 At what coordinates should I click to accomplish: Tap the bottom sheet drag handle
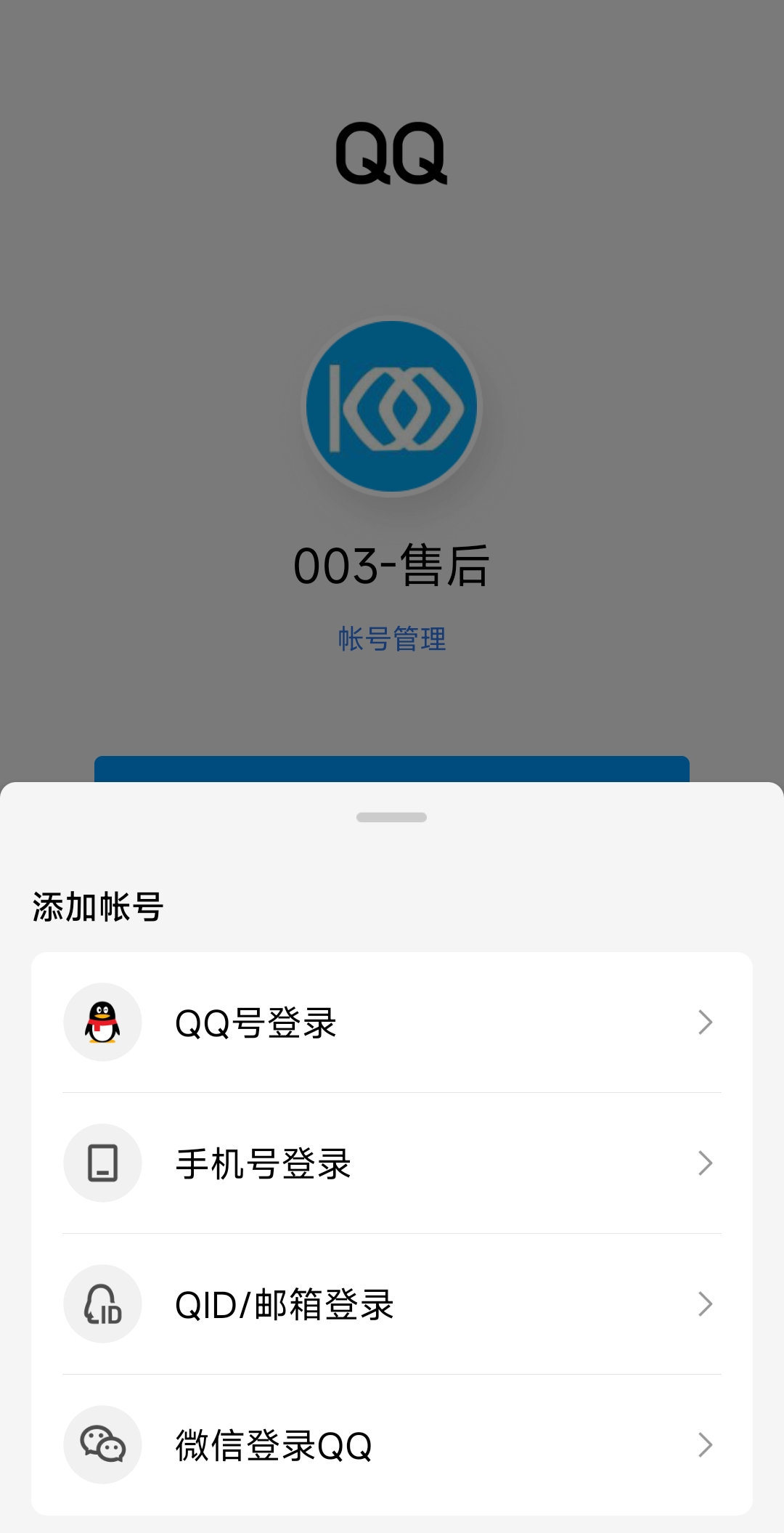coord(392,818)
